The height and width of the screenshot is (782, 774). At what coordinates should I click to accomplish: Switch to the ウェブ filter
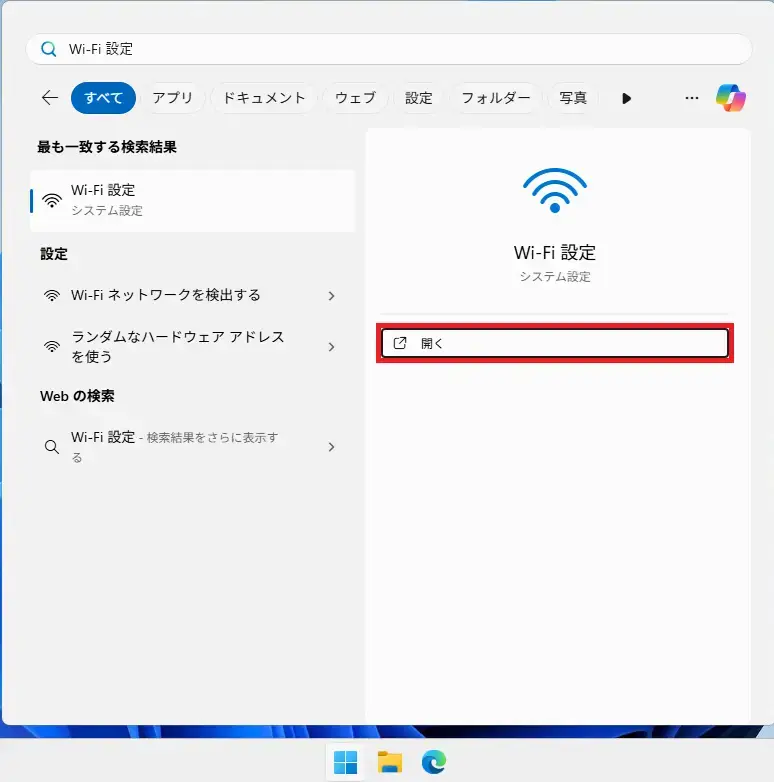click(355, 98)
